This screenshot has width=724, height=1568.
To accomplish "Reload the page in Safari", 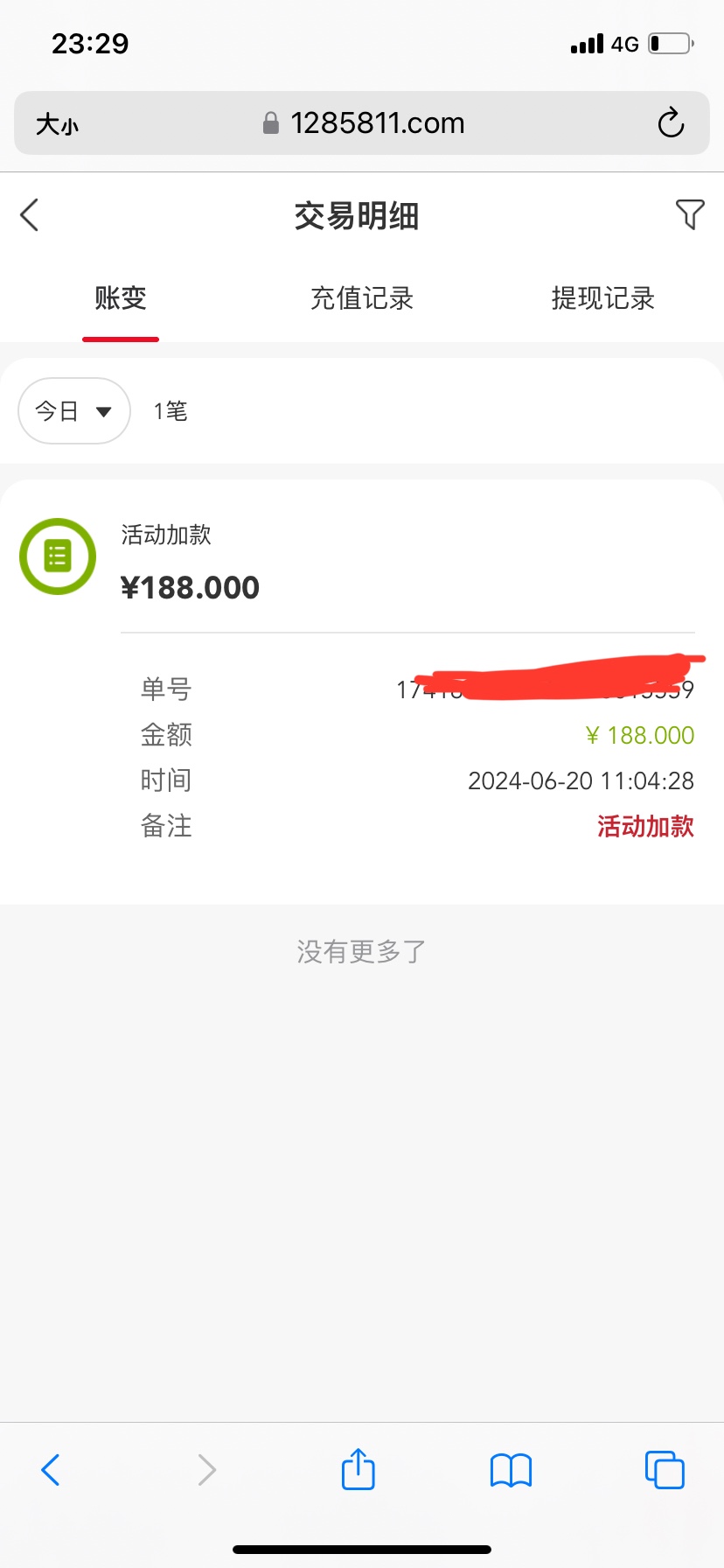I will click(x=671, y=123).
